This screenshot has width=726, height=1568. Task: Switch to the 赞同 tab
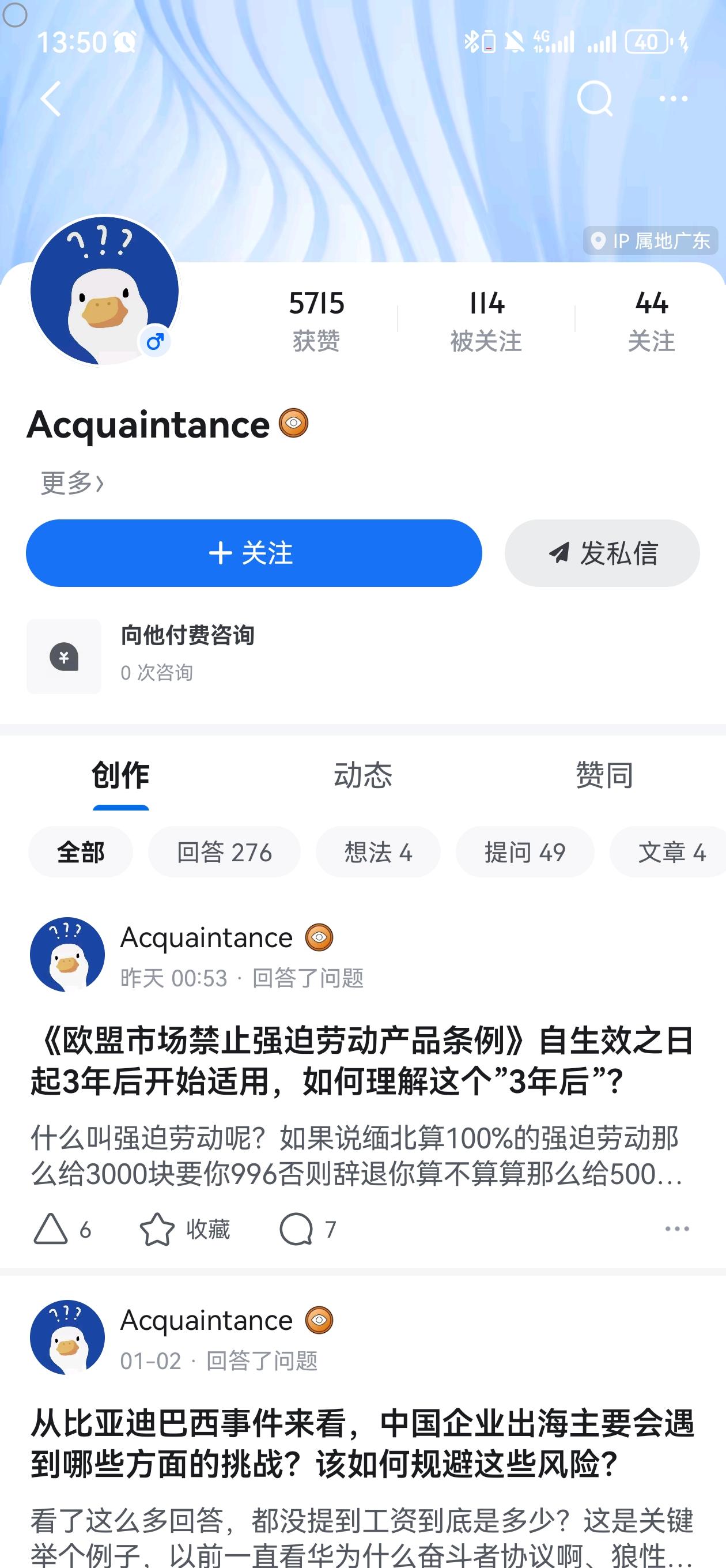coord(604,775)
